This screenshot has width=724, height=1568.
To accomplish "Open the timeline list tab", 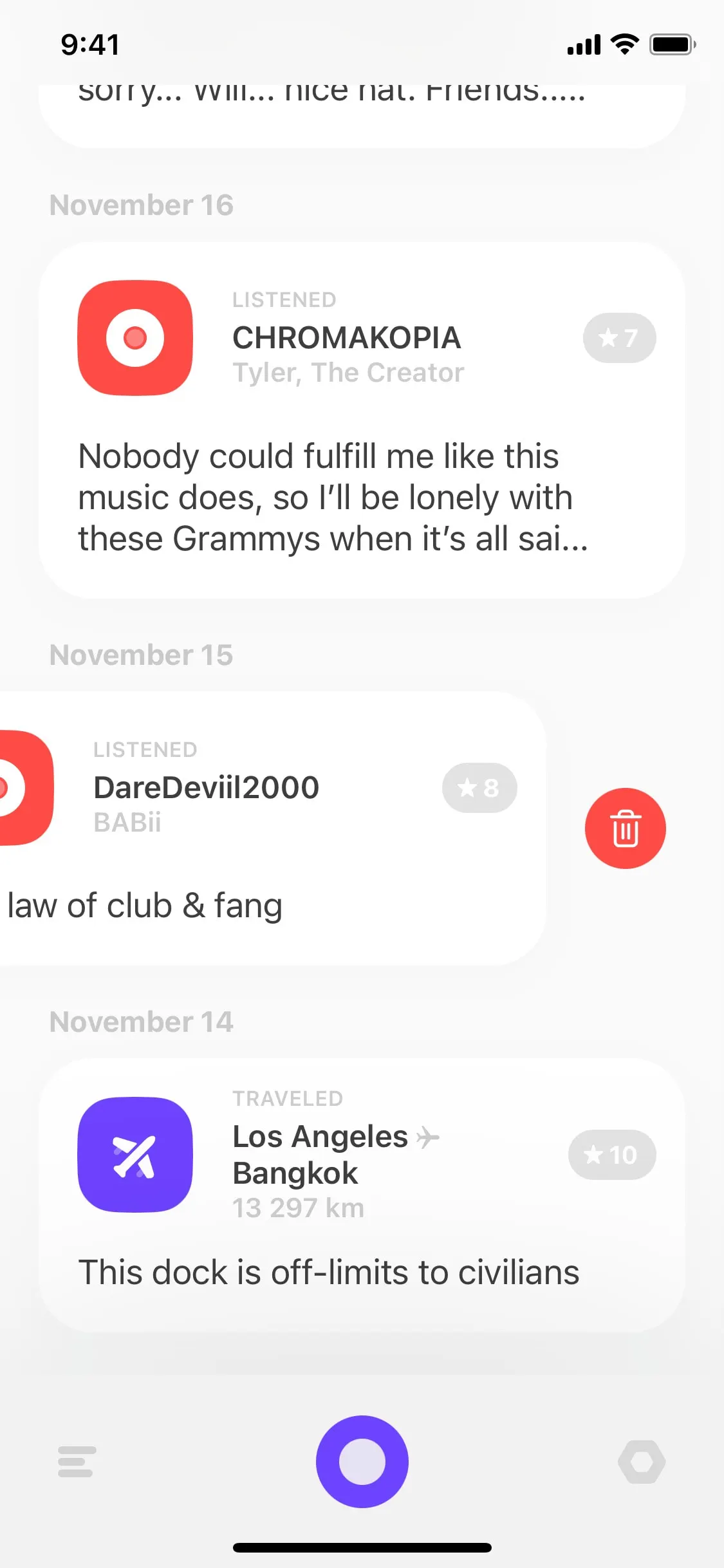I will [77, 1461].
